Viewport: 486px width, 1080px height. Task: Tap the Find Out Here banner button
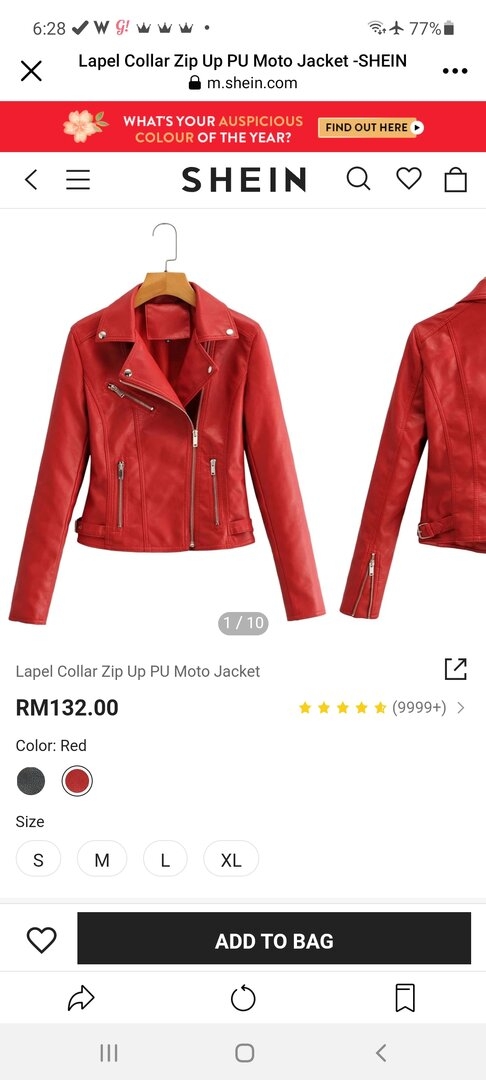370,127
